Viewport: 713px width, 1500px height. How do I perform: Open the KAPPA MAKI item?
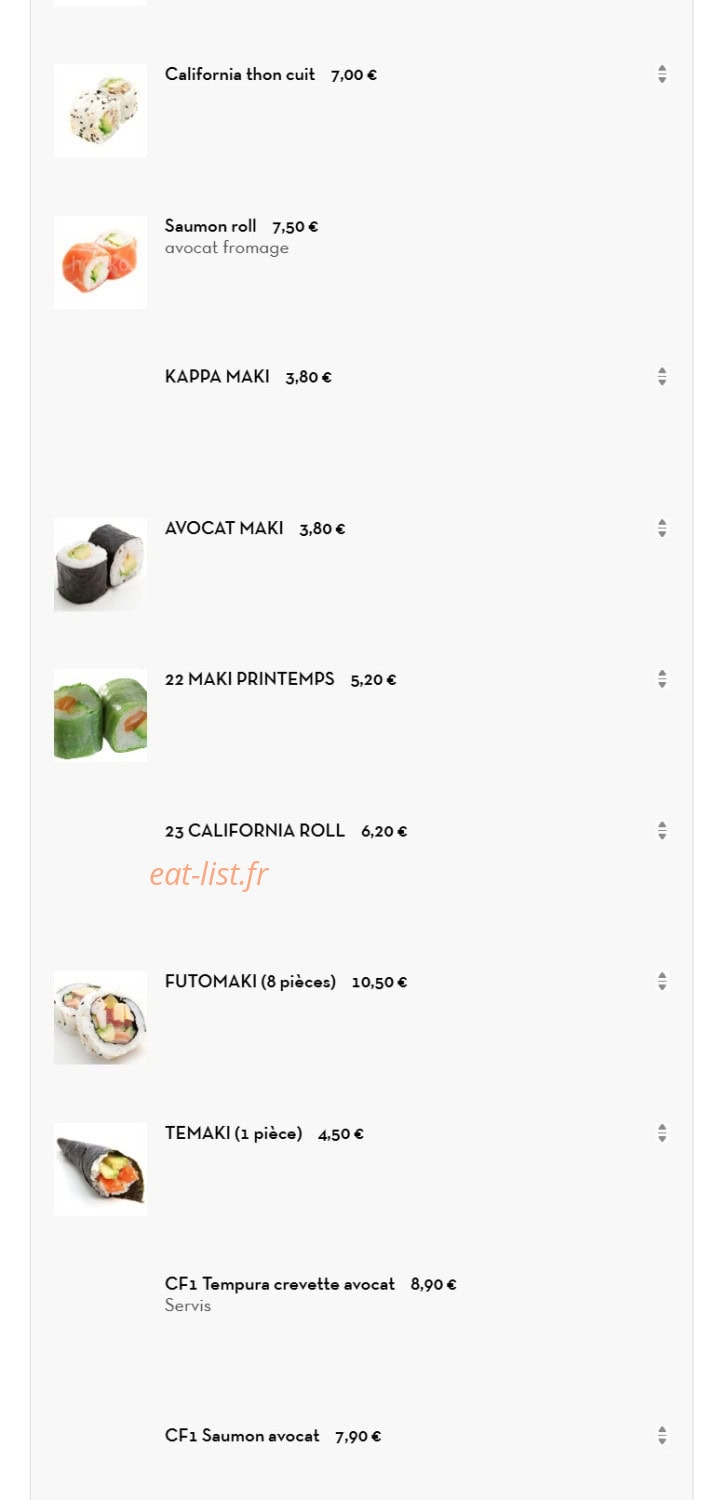(x=217, y=377)
